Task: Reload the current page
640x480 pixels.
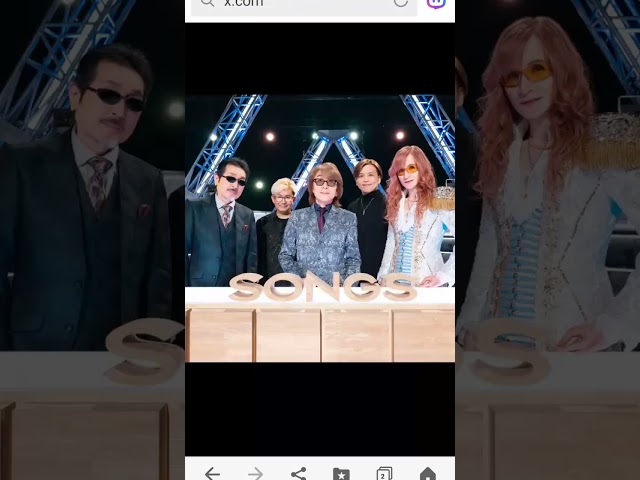Action: tap(400, 2)
